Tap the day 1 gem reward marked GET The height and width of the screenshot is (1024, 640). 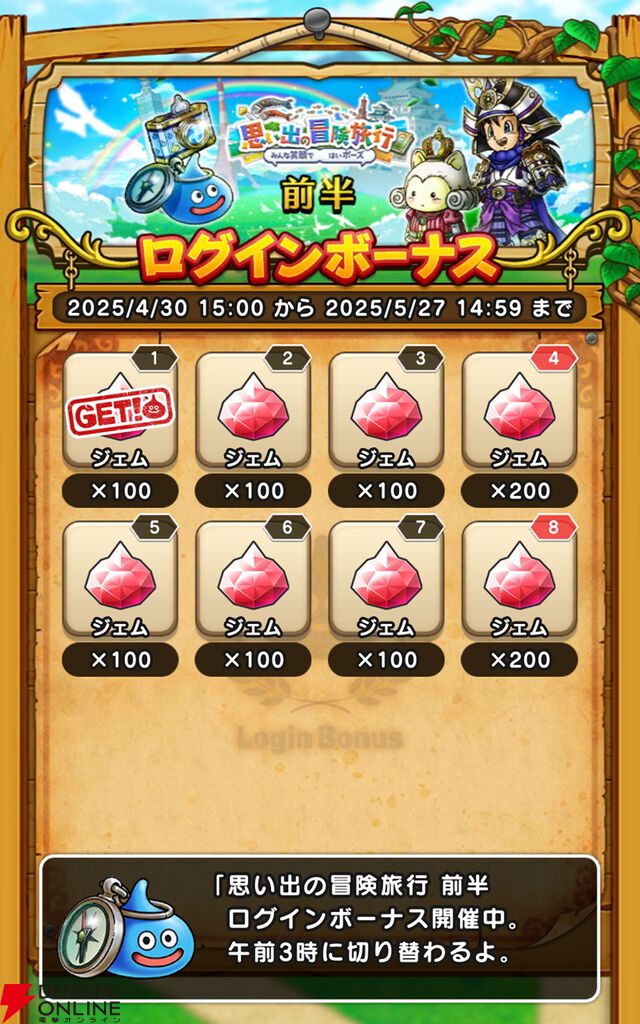tap(120, 411)
